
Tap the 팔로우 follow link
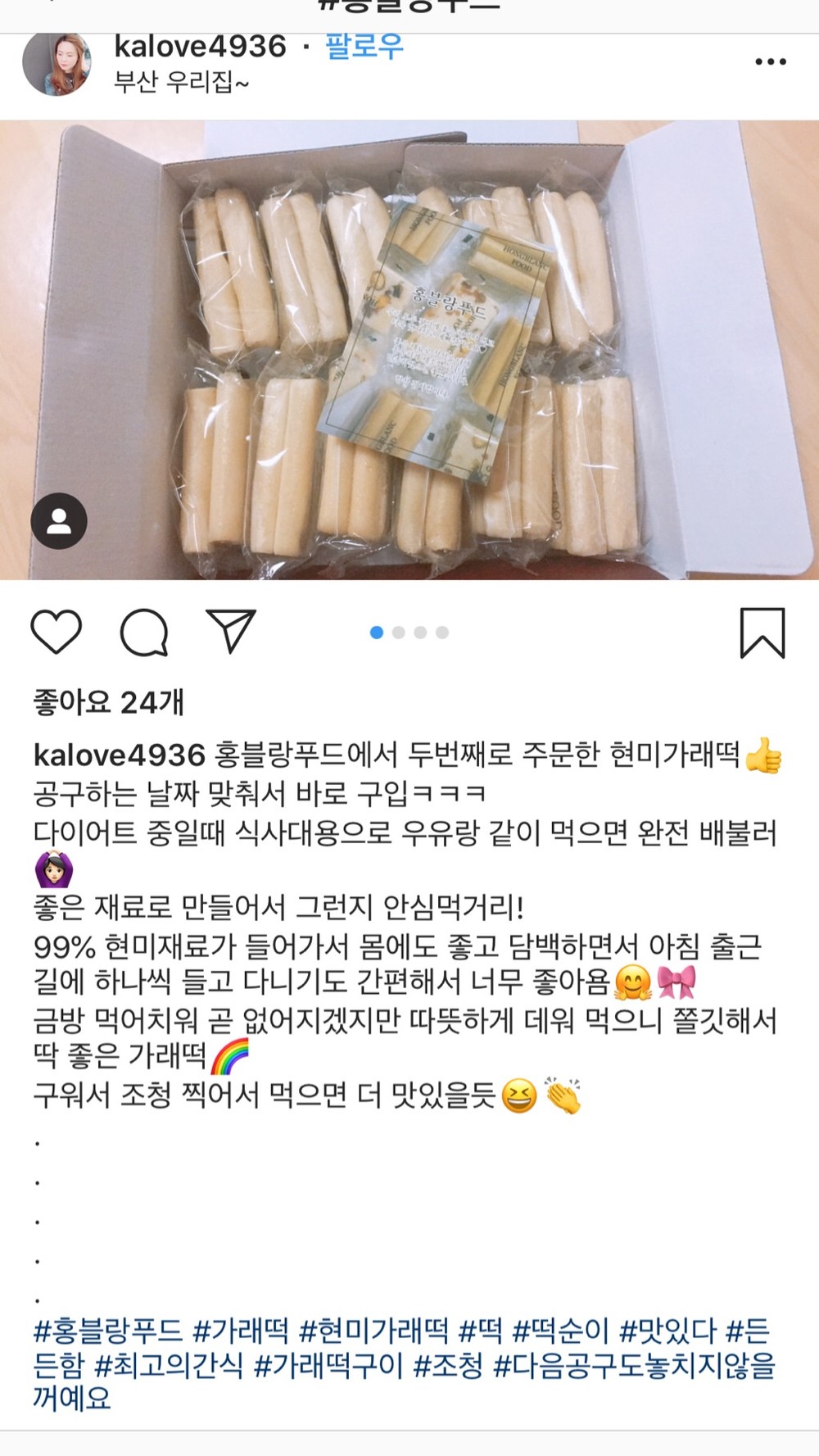point(364,47)
